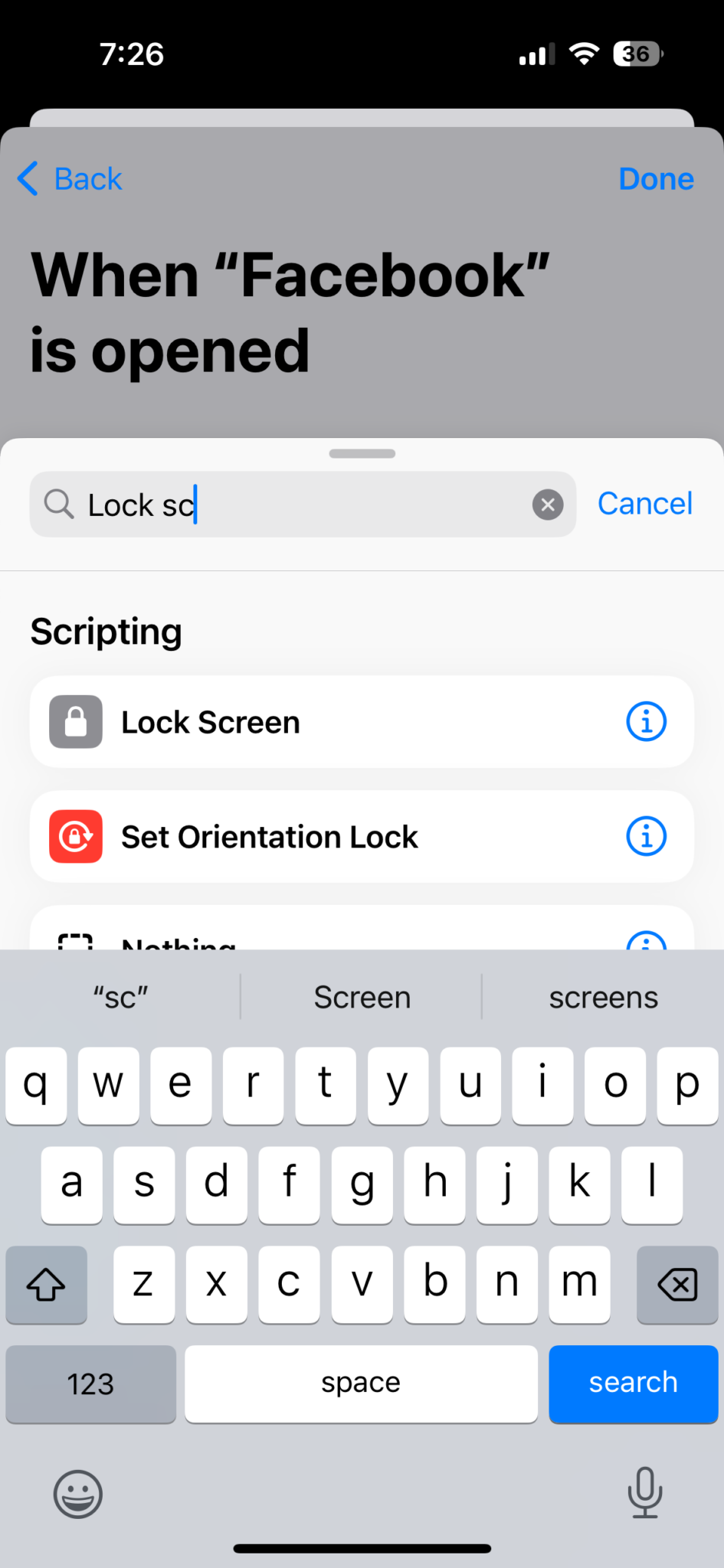Hit the blue search key

point(633,1383)
